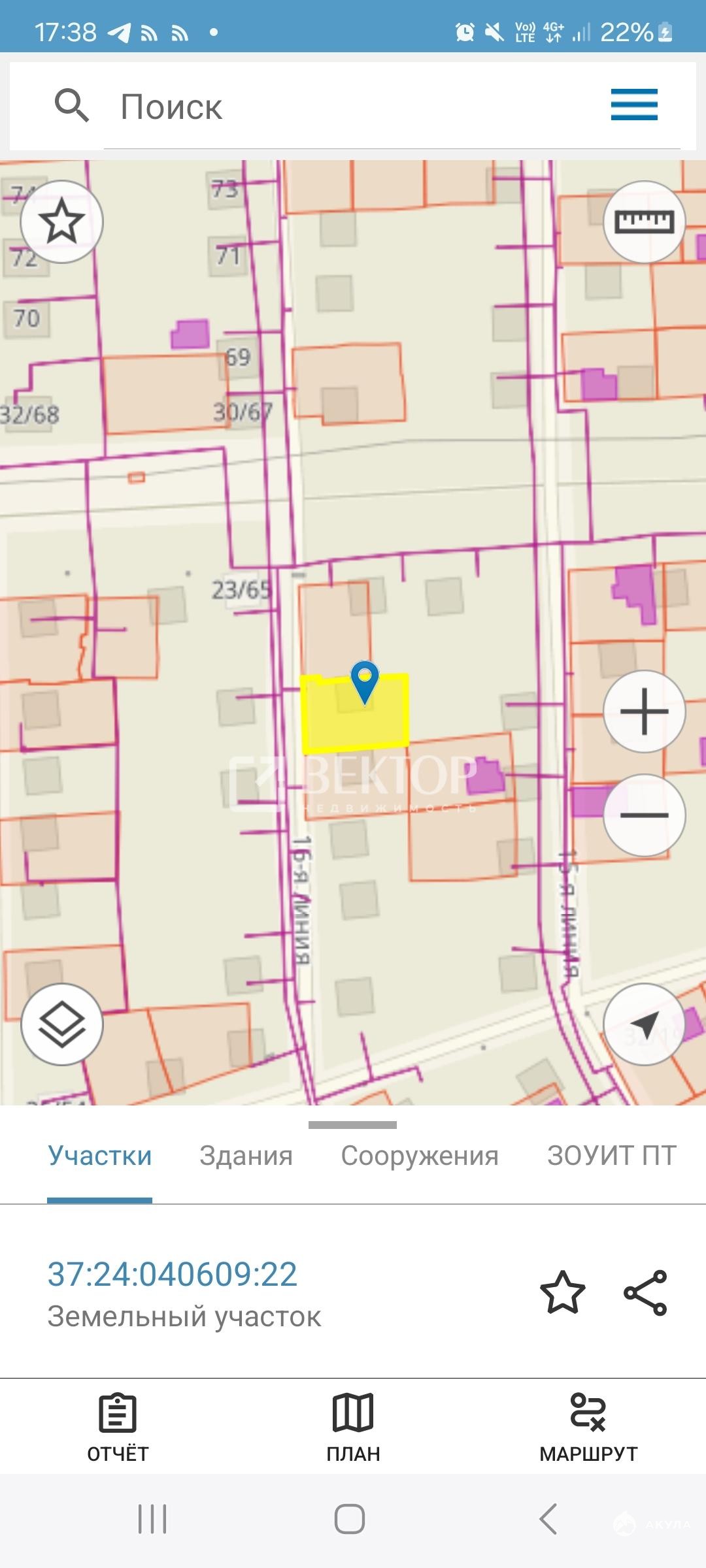Go back using system navigation
The height and width of the screenshot is (1568, 706).
pos(548,1518)
